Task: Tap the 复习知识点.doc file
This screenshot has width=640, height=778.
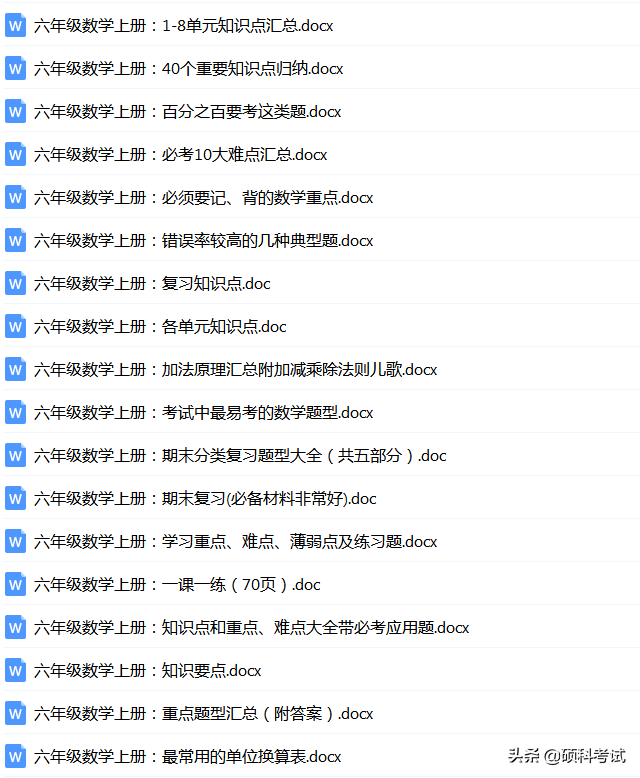Action: pos(152,284)
